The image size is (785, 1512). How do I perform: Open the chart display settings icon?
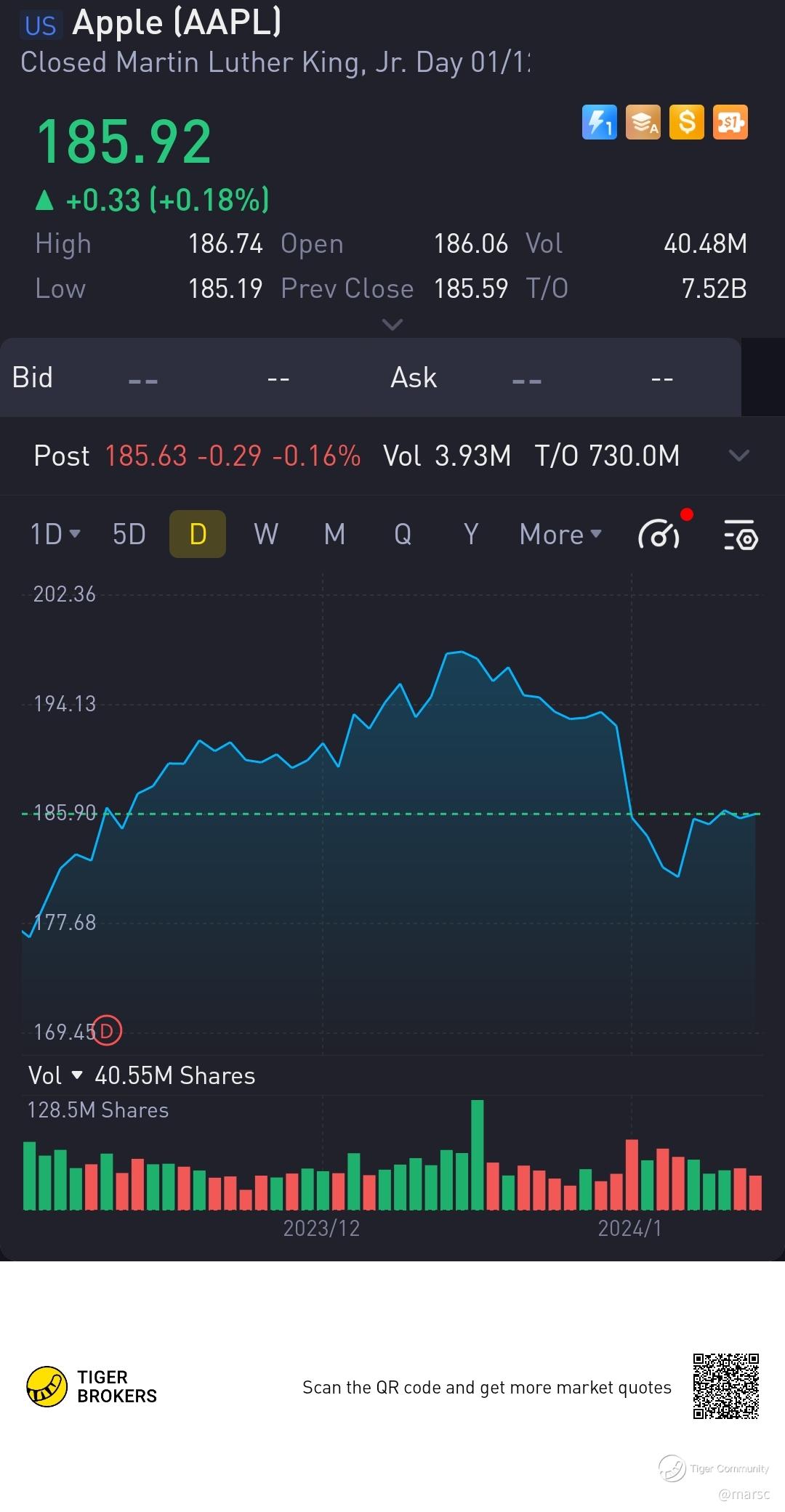(741, 535)
